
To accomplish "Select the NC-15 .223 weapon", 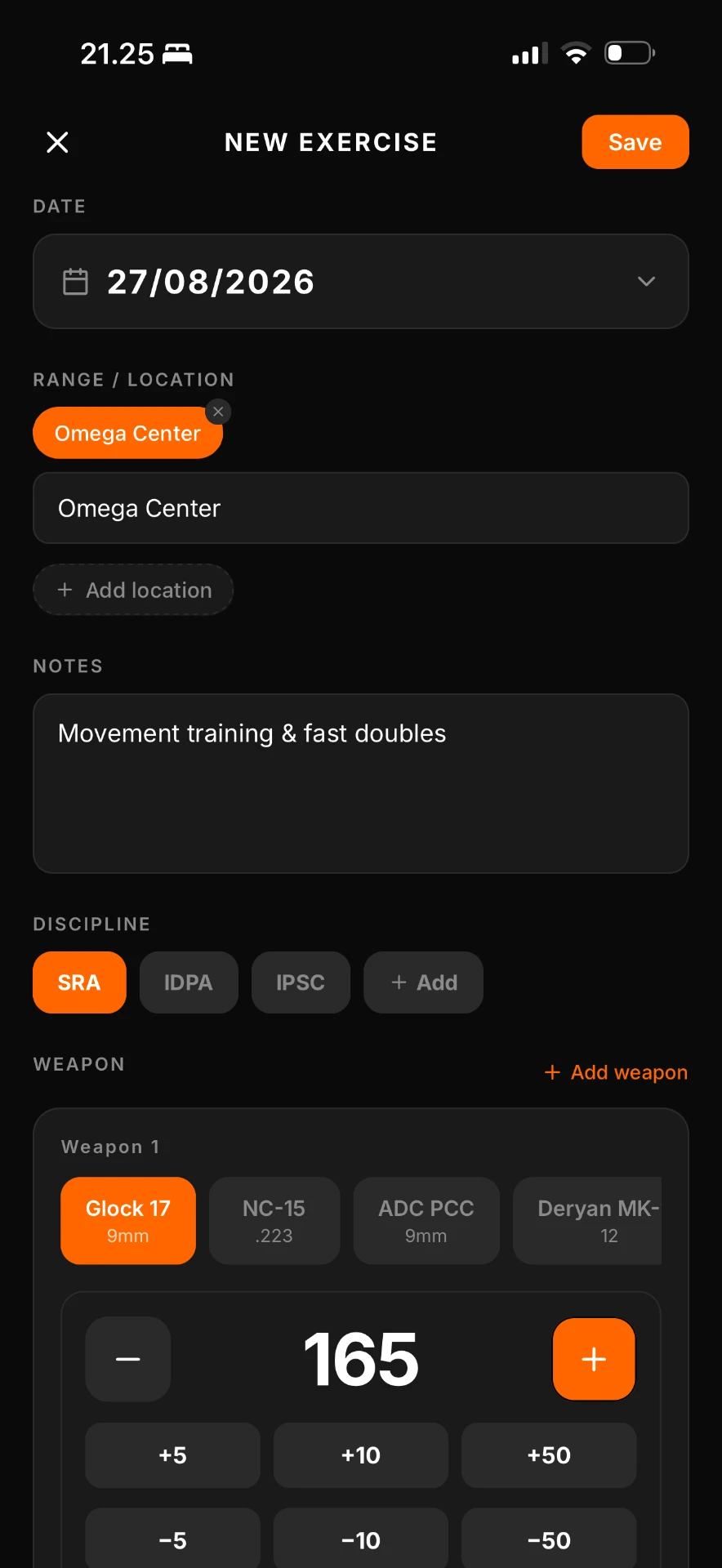I will coord(274,1221).
